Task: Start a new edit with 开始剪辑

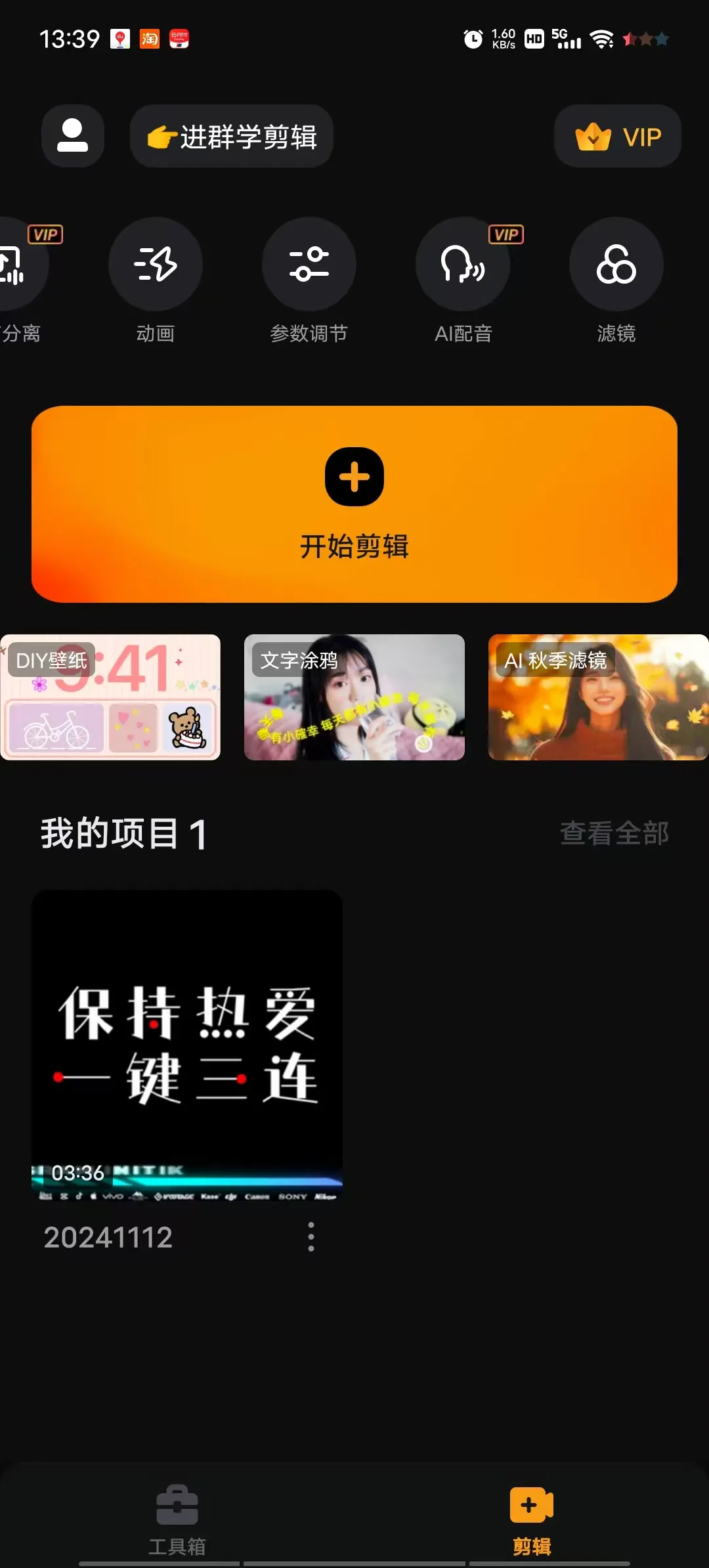Action: (354, 504)
